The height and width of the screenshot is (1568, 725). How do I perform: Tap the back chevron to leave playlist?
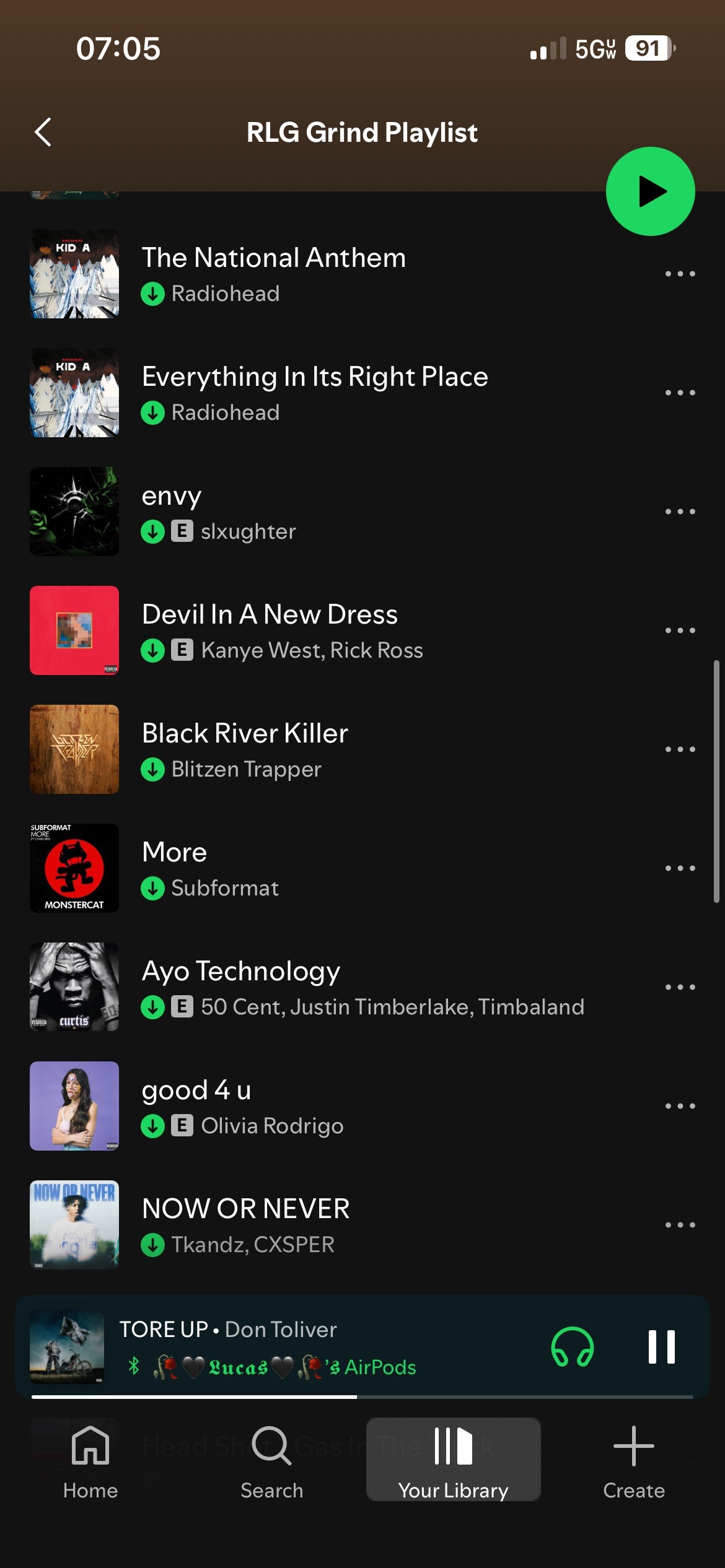[43, 132]
